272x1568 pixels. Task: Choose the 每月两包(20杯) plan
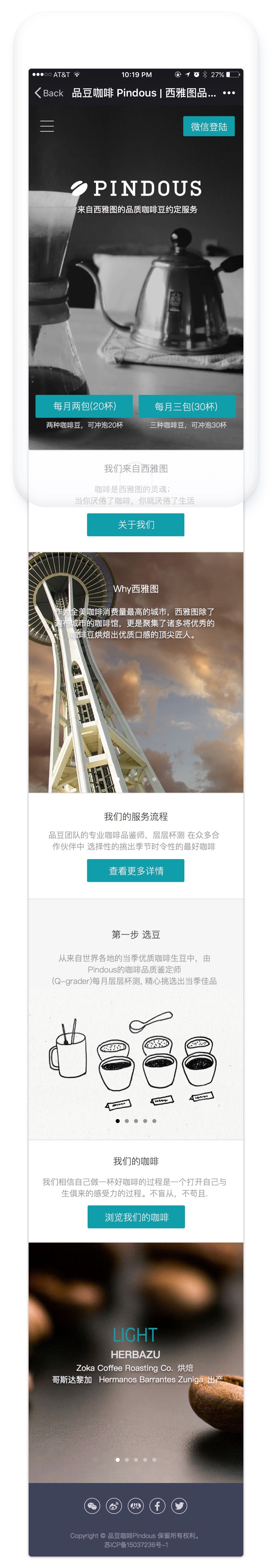tap(84, 406)
